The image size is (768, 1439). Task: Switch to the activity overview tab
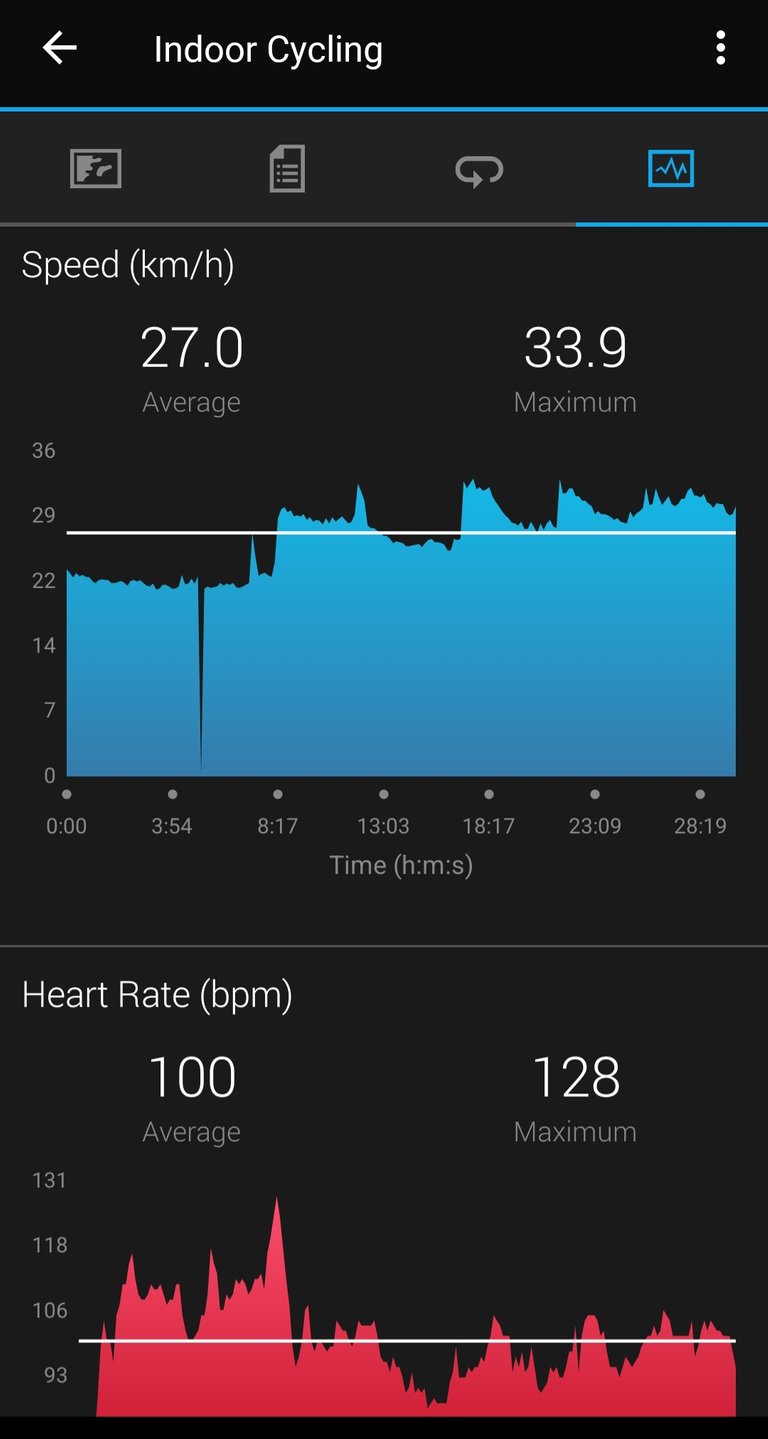click(x=96, y=169)
